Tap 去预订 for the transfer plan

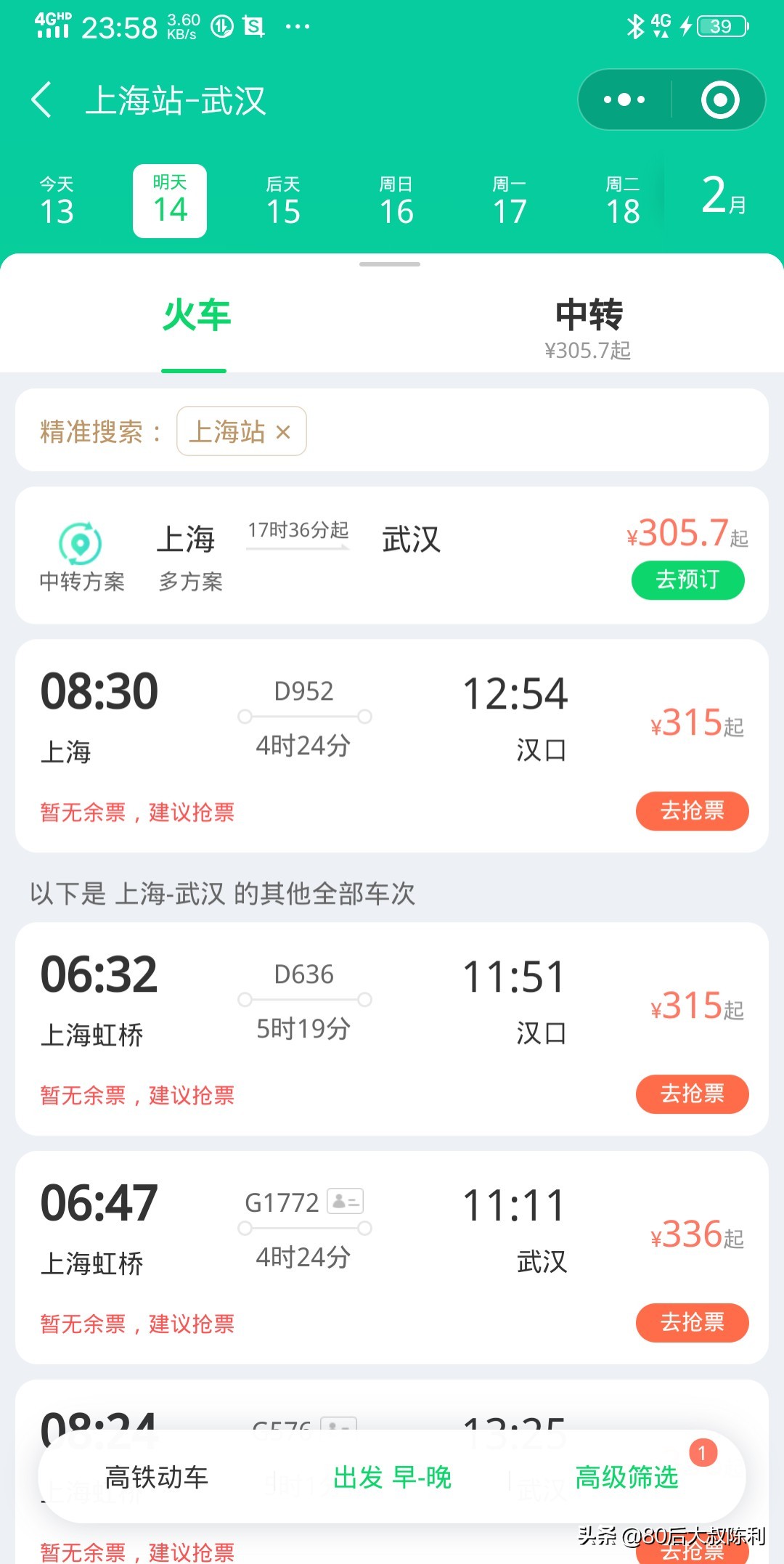[687, 580]
